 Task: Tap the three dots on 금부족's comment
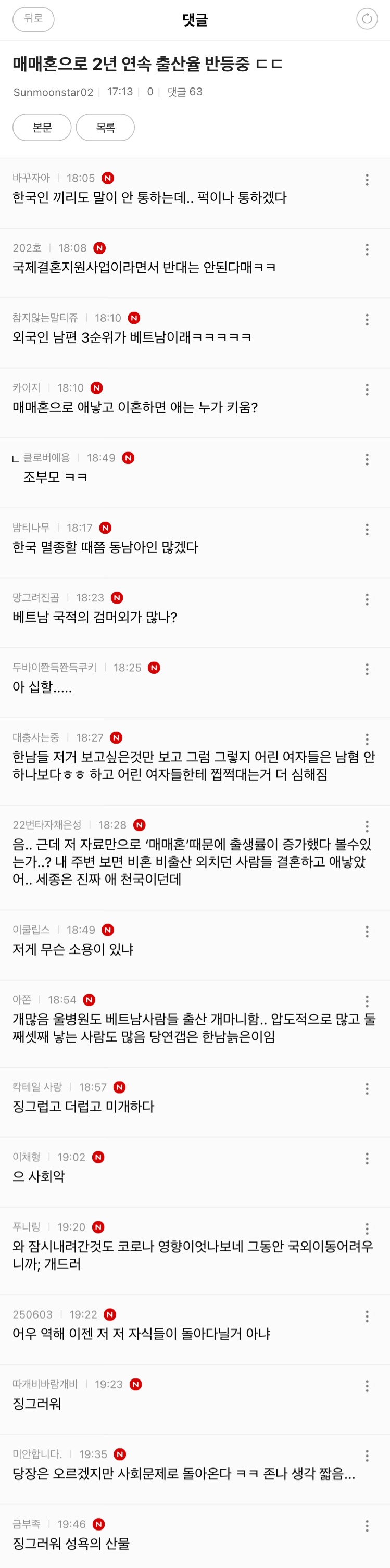click(367, 1525)
